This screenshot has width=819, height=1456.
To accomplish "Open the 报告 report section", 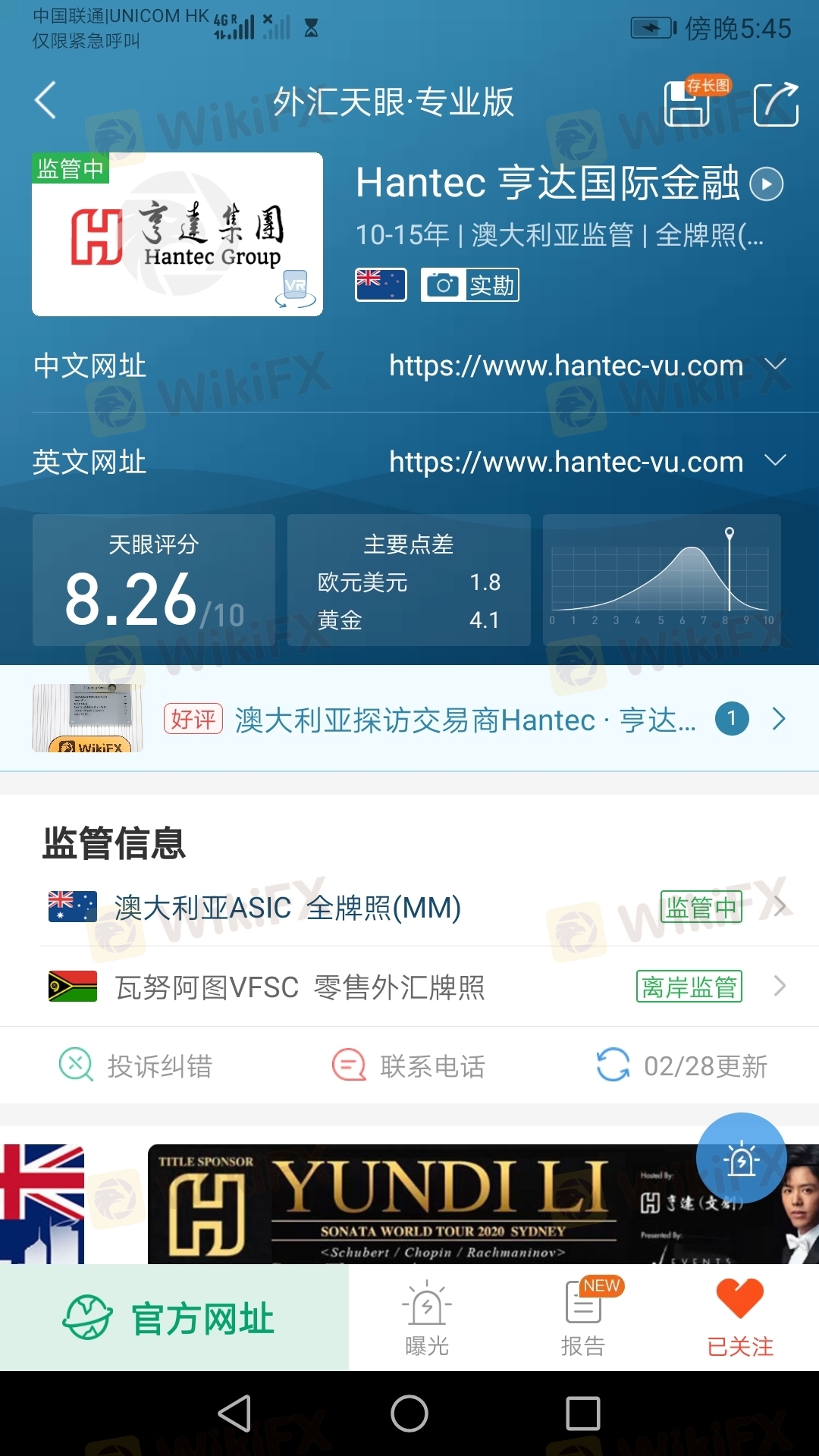I will coord(583,1319).
